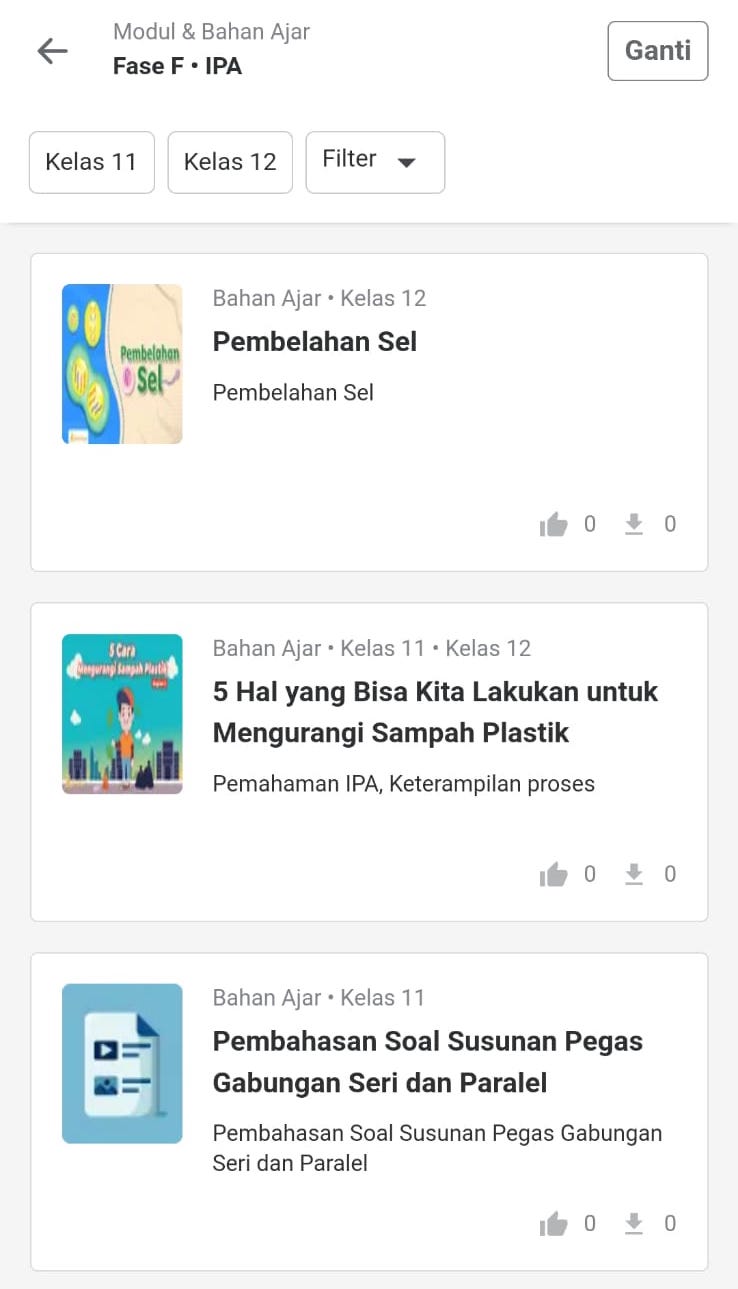Download the Mengurangi Sampah Plastik material
The height and width of the screenshot is (1289, 738).
coord(634,874)
